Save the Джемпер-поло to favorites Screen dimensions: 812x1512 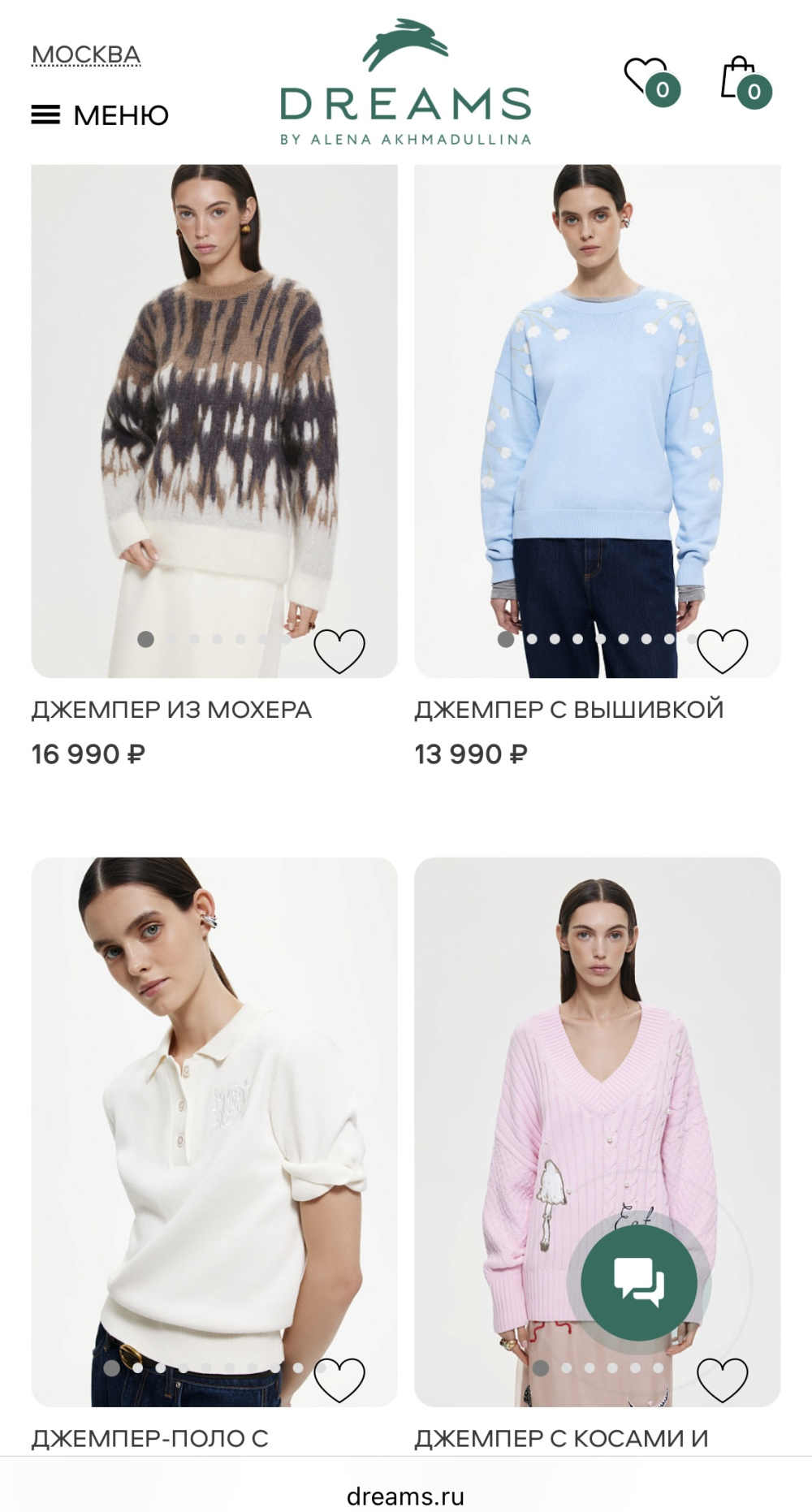339,1380
